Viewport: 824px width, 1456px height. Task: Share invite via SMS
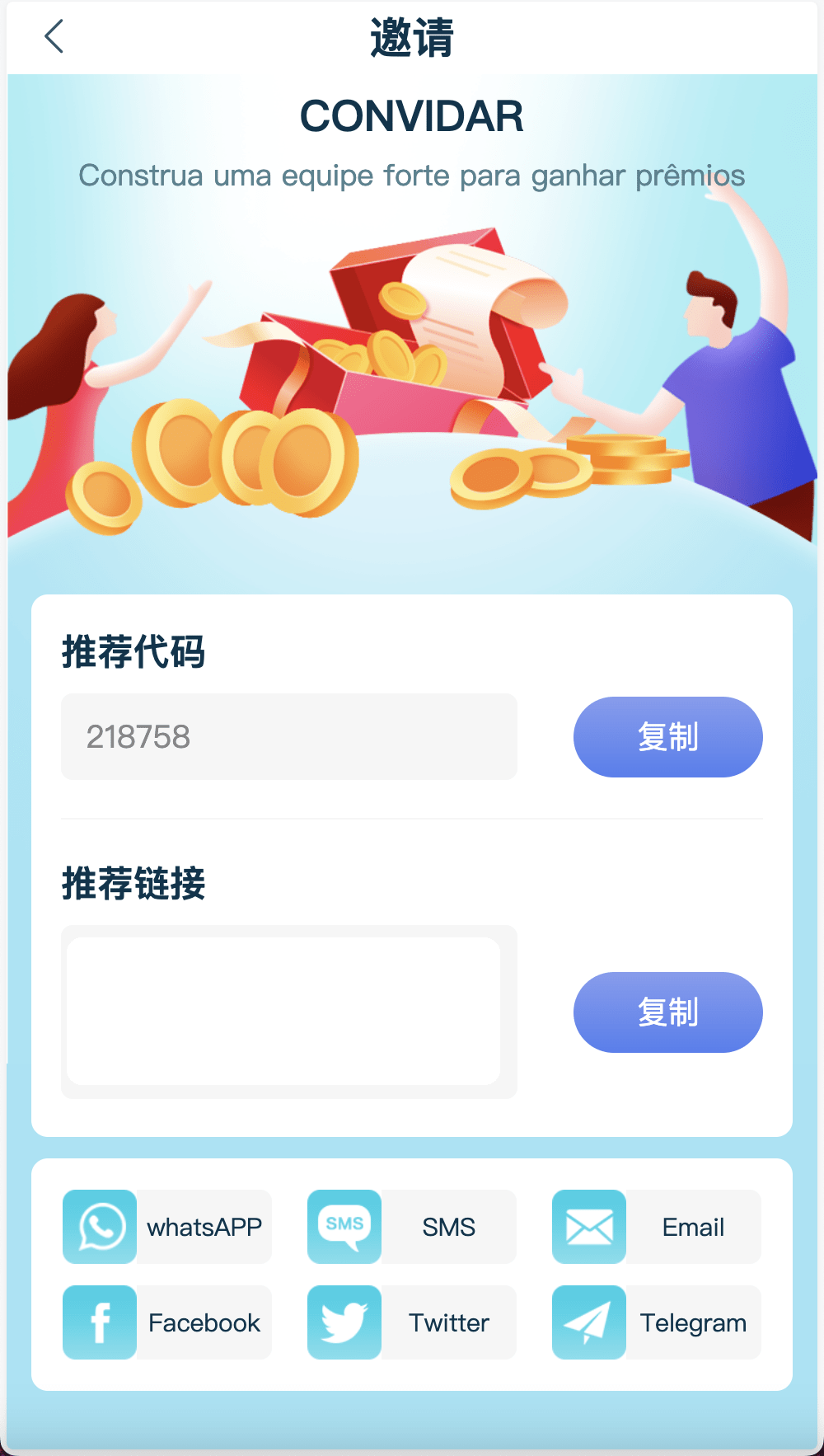(x=412, y=1227)
